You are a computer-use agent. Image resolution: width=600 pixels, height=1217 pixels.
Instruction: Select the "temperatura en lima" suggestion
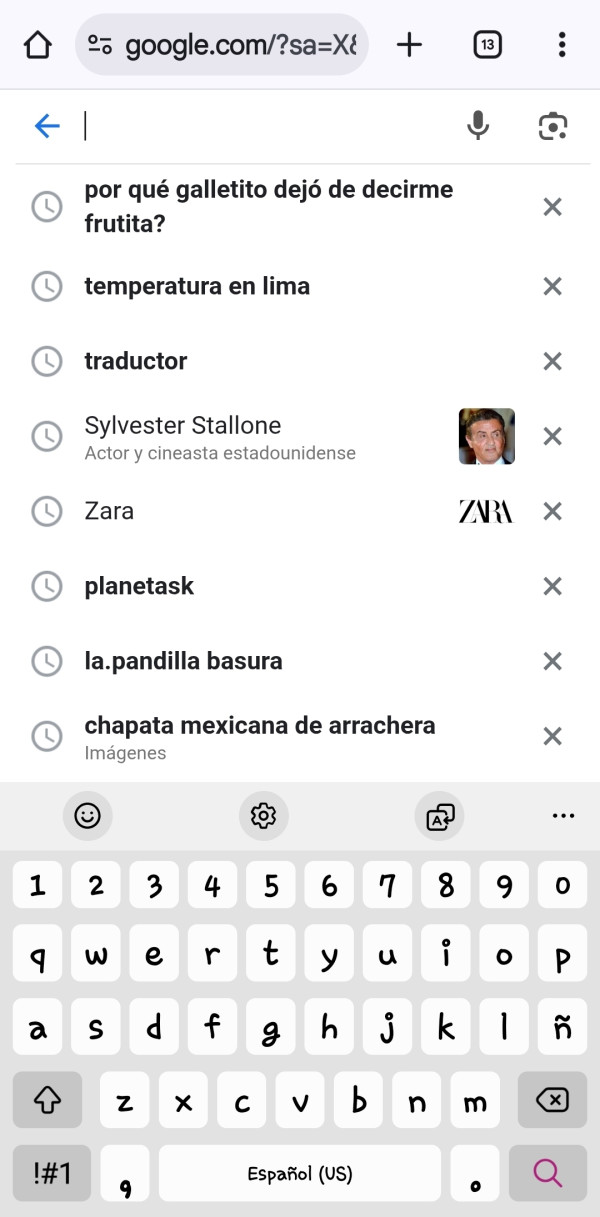point(197,286)
